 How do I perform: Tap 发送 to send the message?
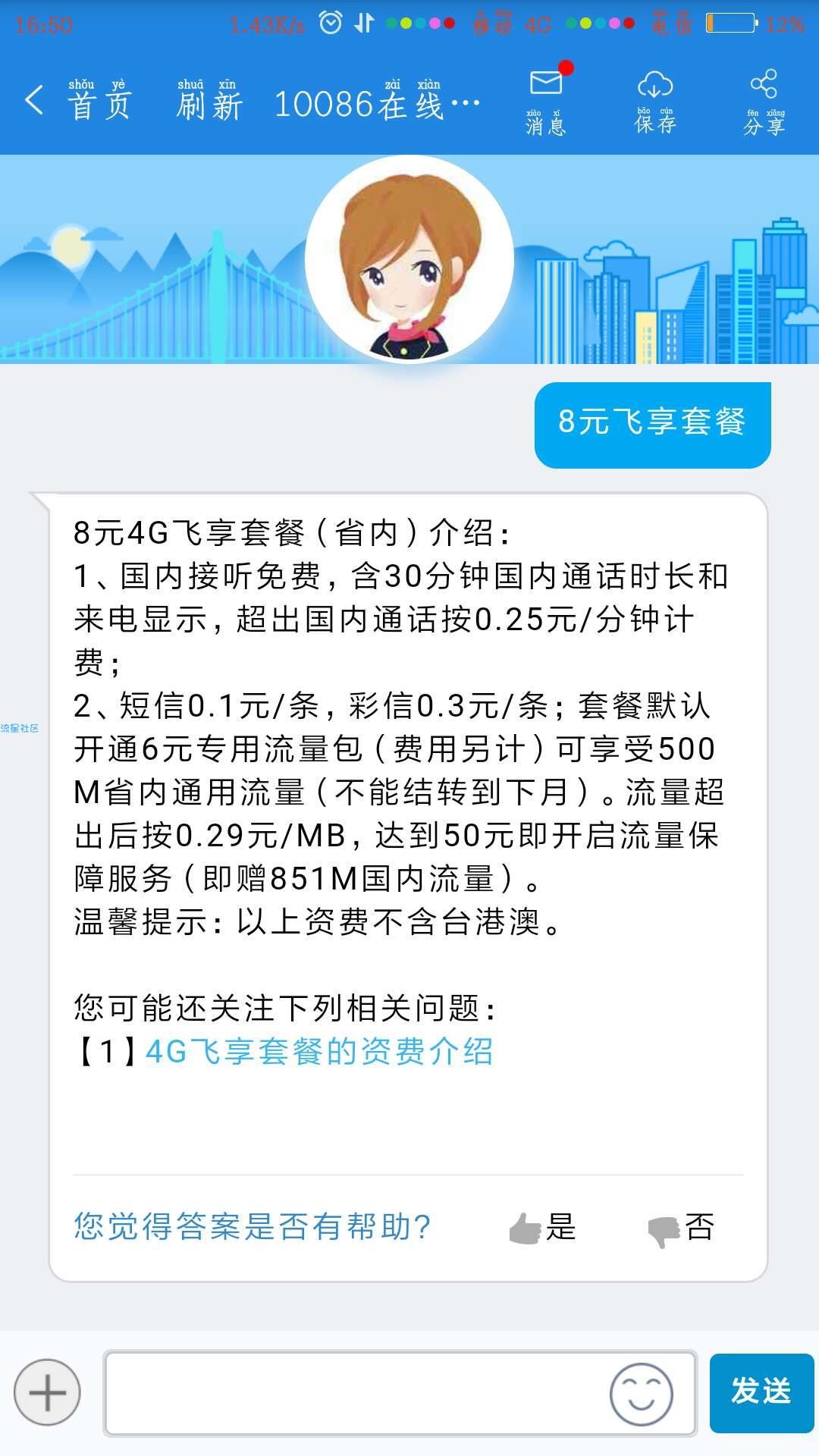pyautogui.click(x=761, y=1393)
